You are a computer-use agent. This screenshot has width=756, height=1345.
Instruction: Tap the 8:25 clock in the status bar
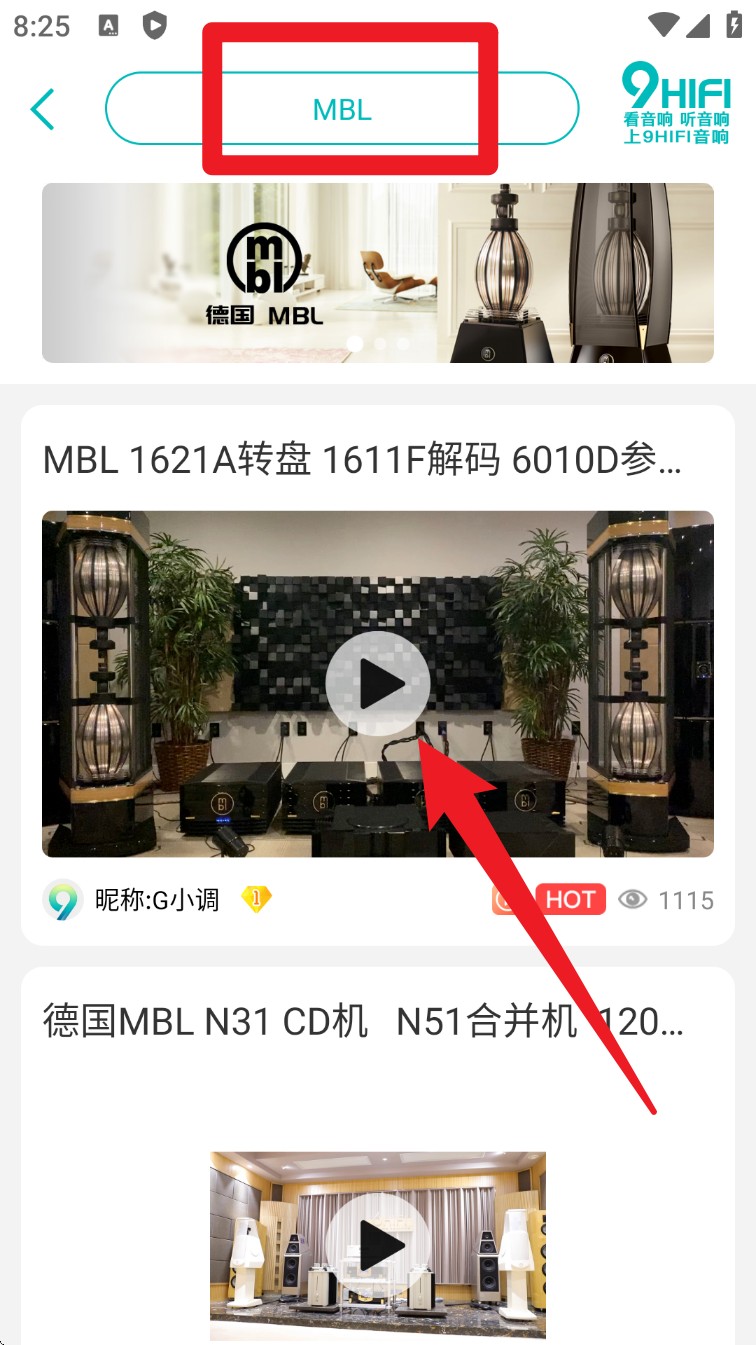click(x=42, y=25)
